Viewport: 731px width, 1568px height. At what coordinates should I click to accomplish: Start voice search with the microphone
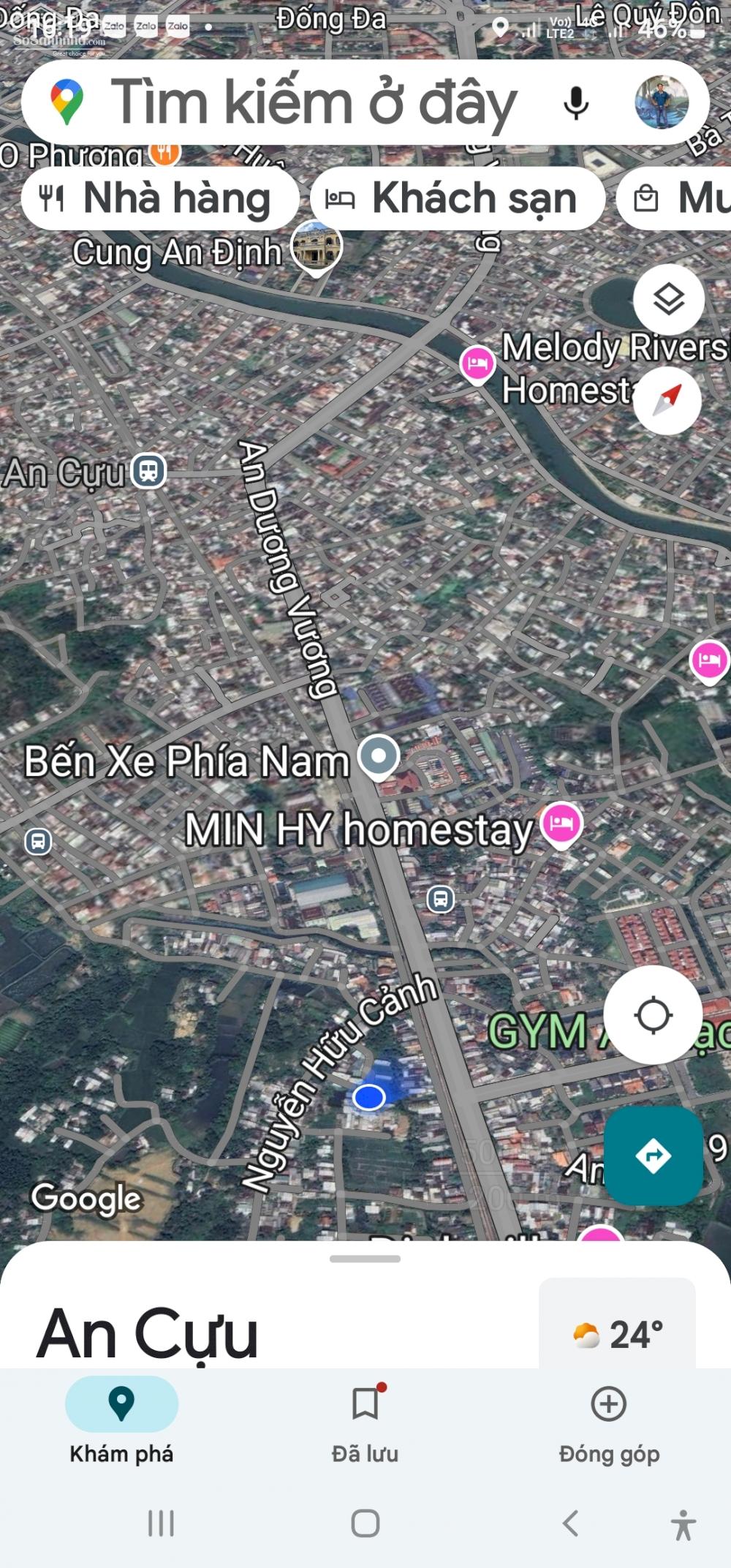pos(576,102)
